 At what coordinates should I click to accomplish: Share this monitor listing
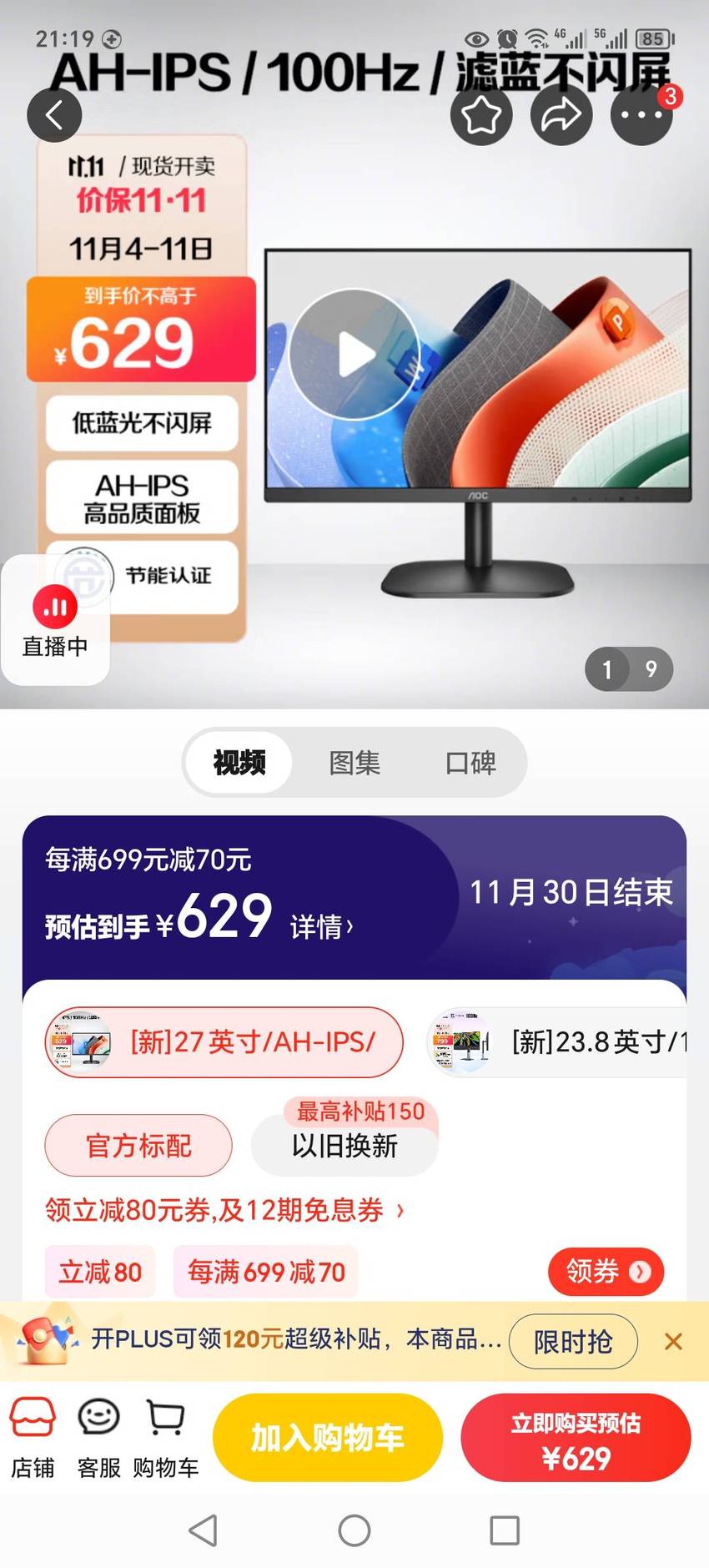pyautogui.click(x=561, y=114)
